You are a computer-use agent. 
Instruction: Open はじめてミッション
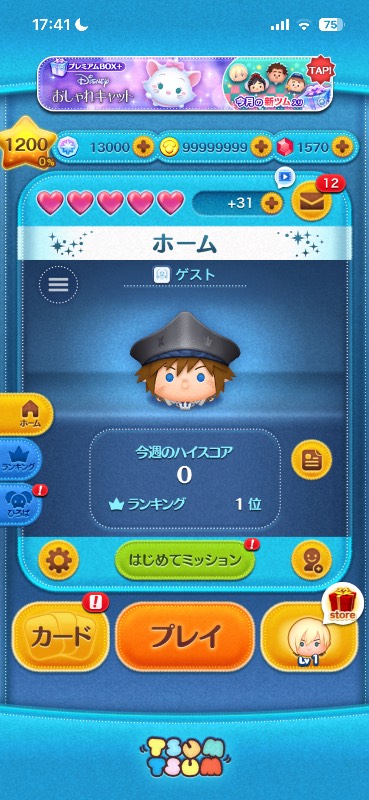tap(185, 560)
